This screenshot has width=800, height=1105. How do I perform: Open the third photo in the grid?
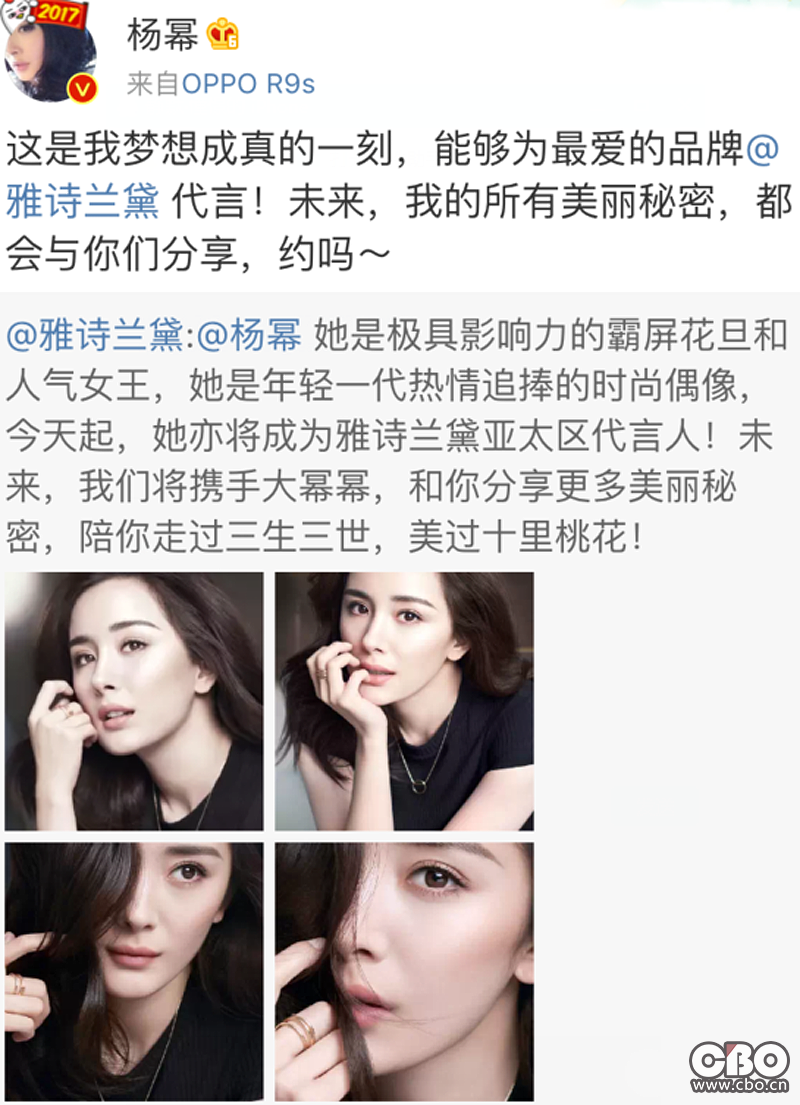click(x=134, y=971)
